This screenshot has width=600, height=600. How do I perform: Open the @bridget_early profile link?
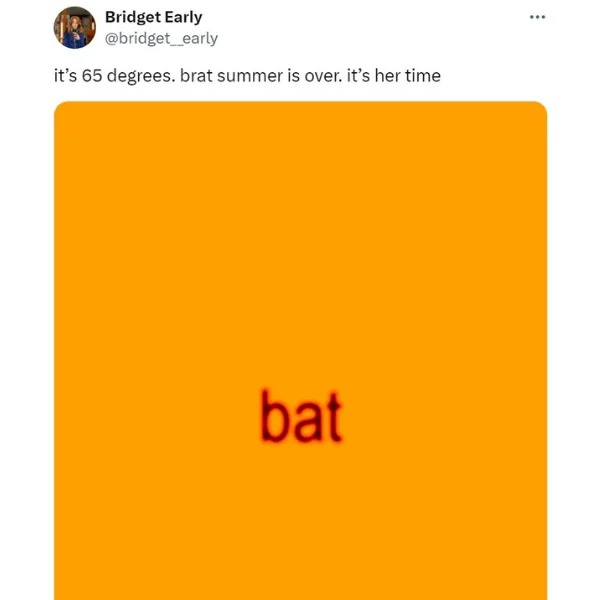[161, 38]
